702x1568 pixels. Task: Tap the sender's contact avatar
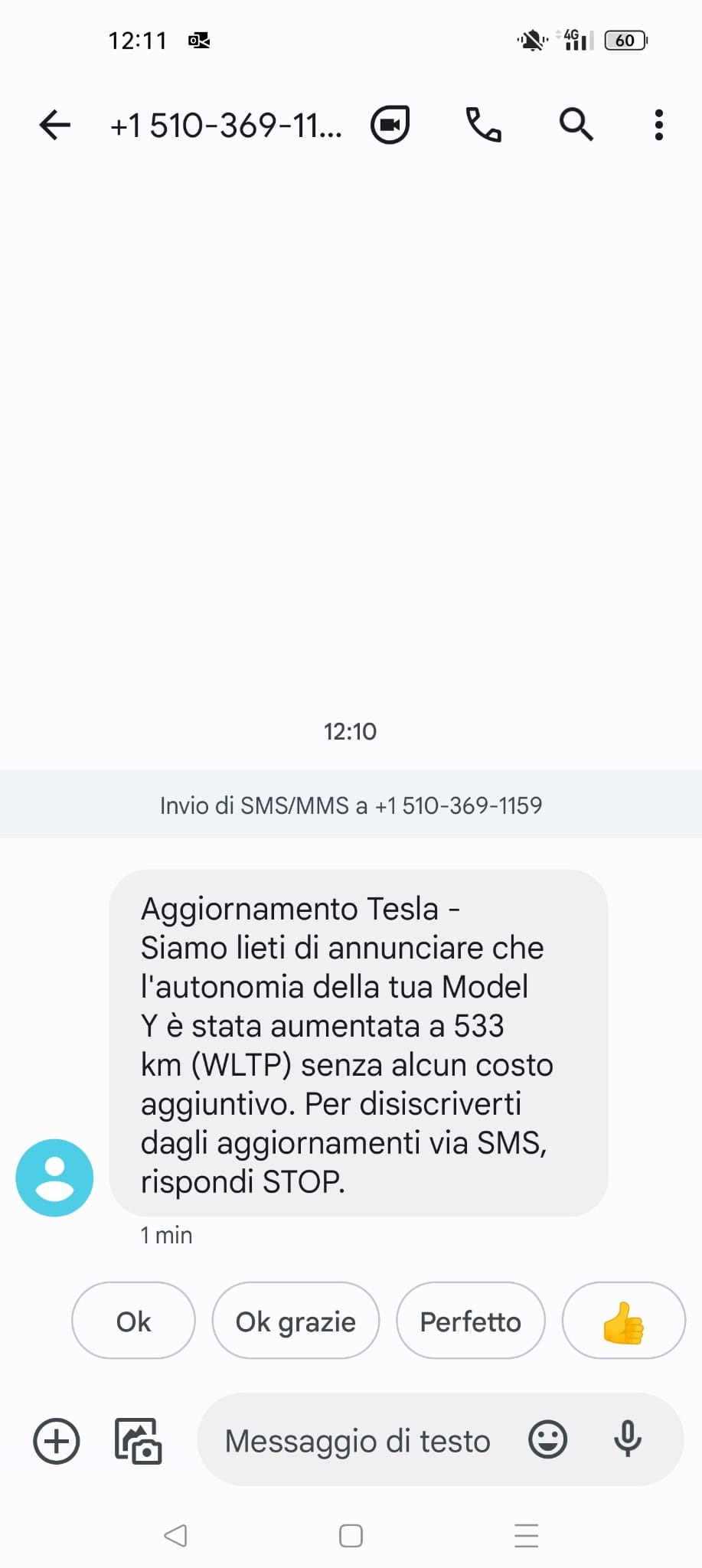point(54,1178)
